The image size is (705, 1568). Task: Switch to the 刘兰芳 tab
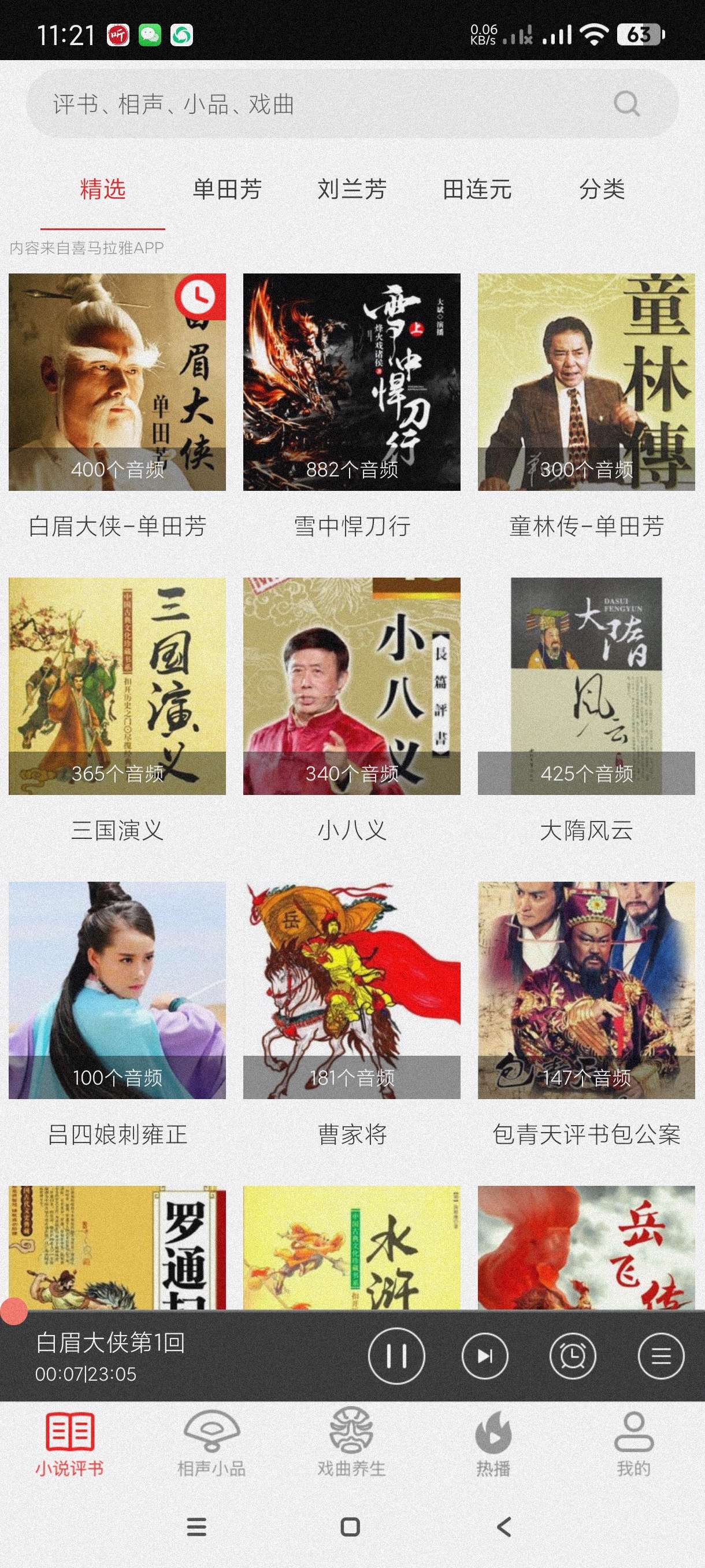coord(351,189)
